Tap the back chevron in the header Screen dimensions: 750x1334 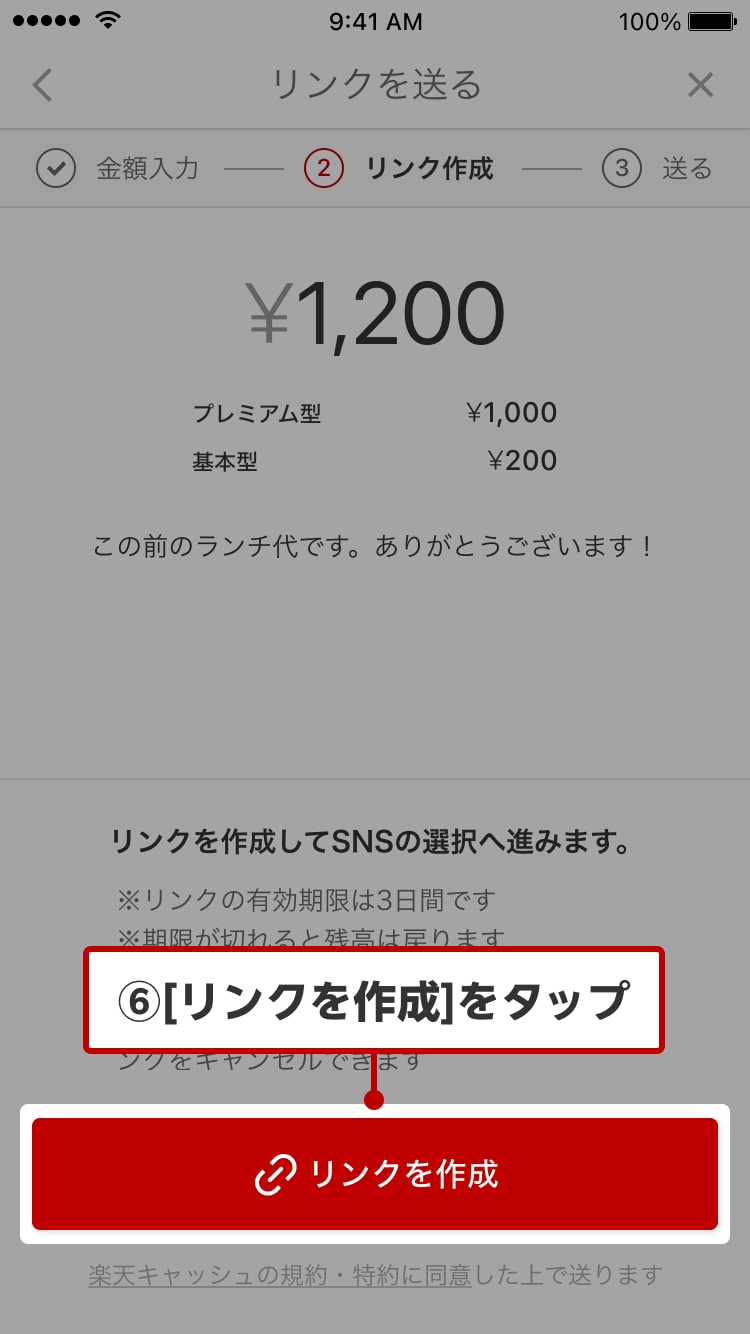tap(42, 85)
